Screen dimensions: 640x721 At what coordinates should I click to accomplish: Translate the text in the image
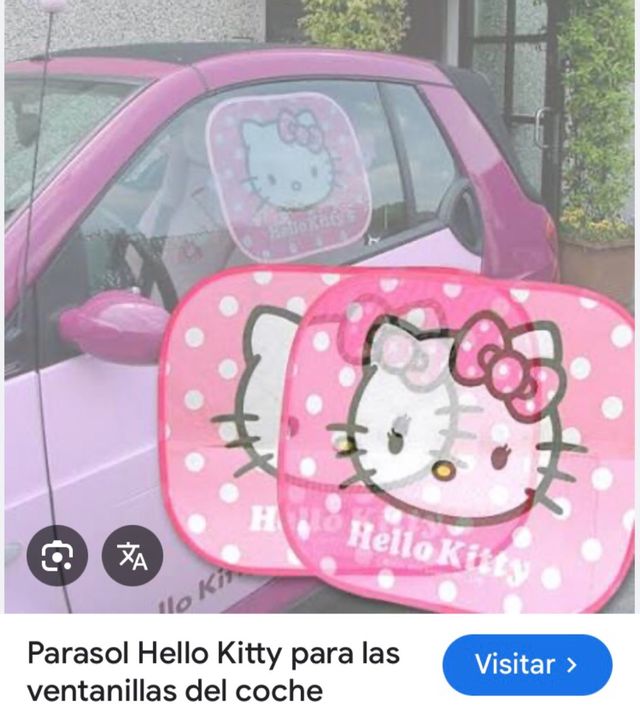[132, 556]
